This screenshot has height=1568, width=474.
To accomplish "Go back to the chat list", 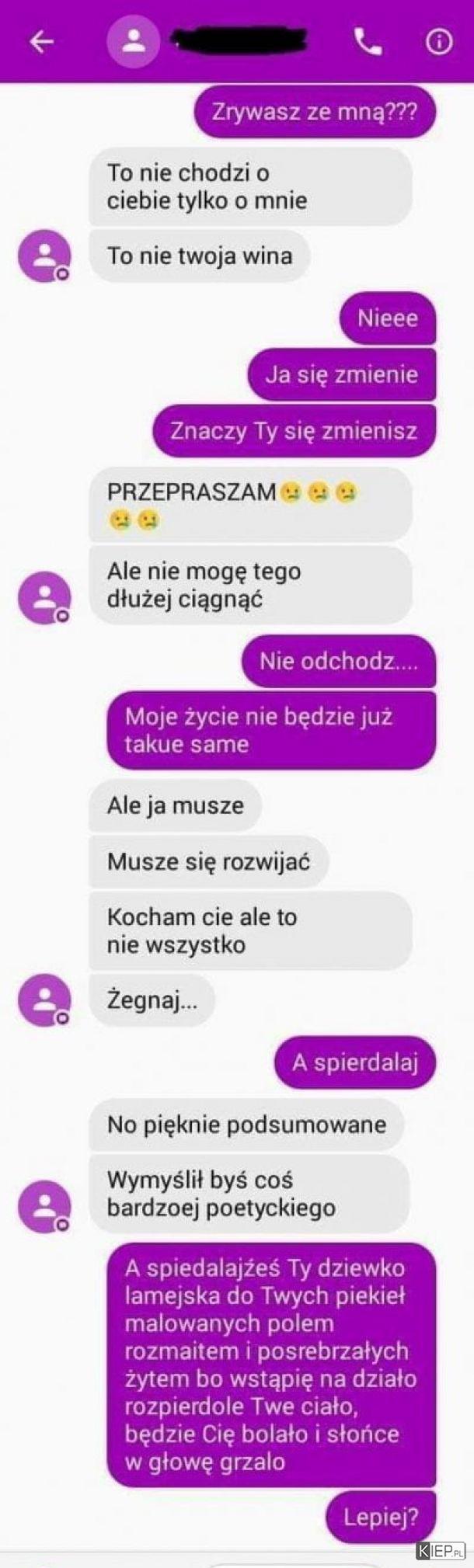I will pyautogui.click(x=41, y=42).
